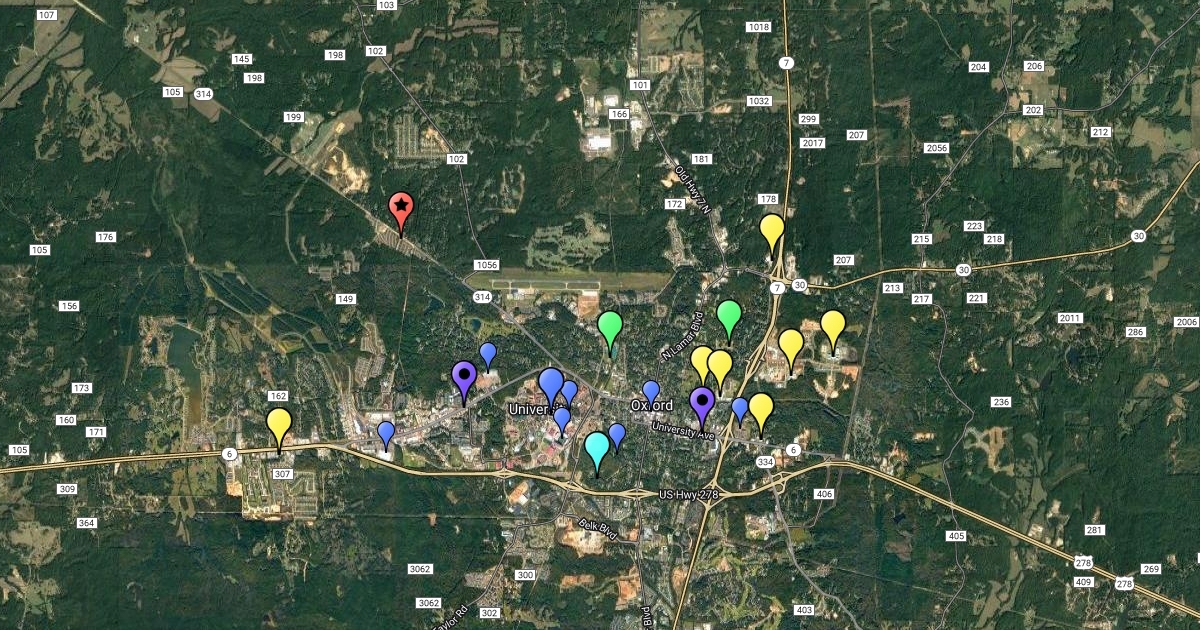Select the large blue pin above University label
The height and width of the screenshot is (630, 1200).
click(x=551, y=384)
